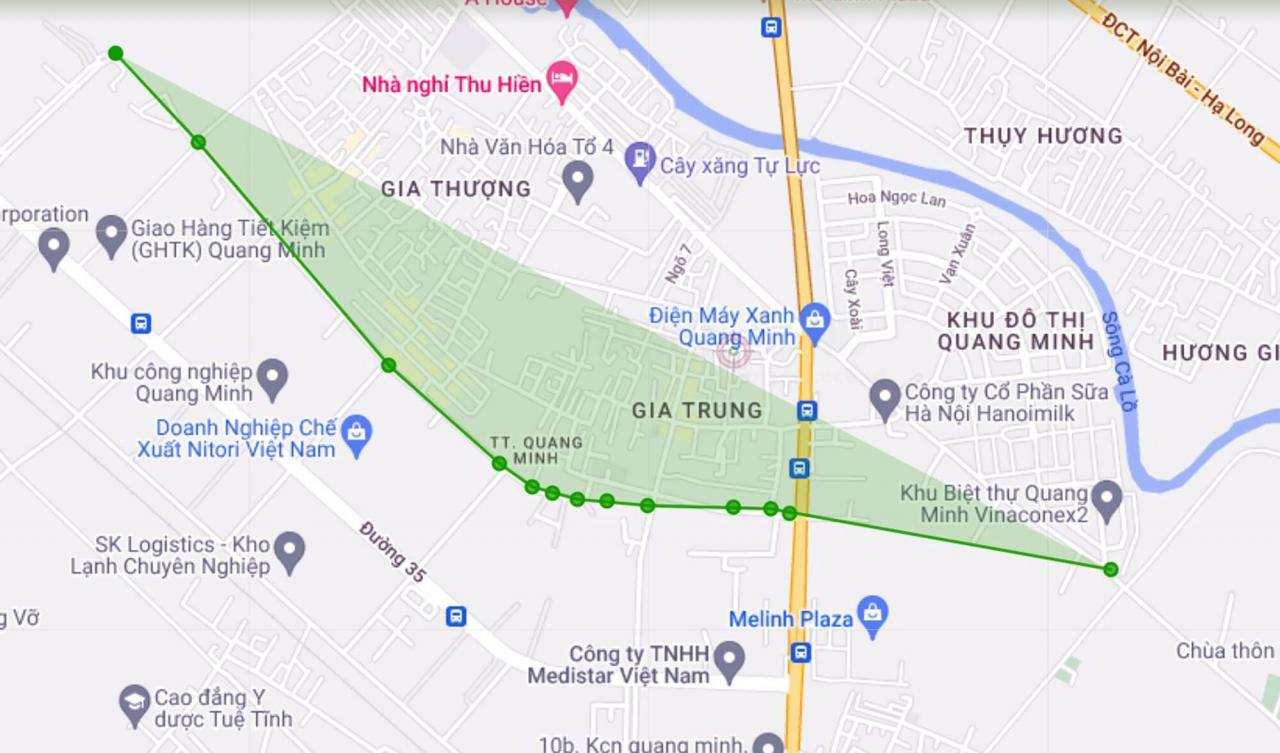
Task: Tap the Khu Biệt thự Quang Minh Vinaconex2 pin
Action: (1106, 500)
